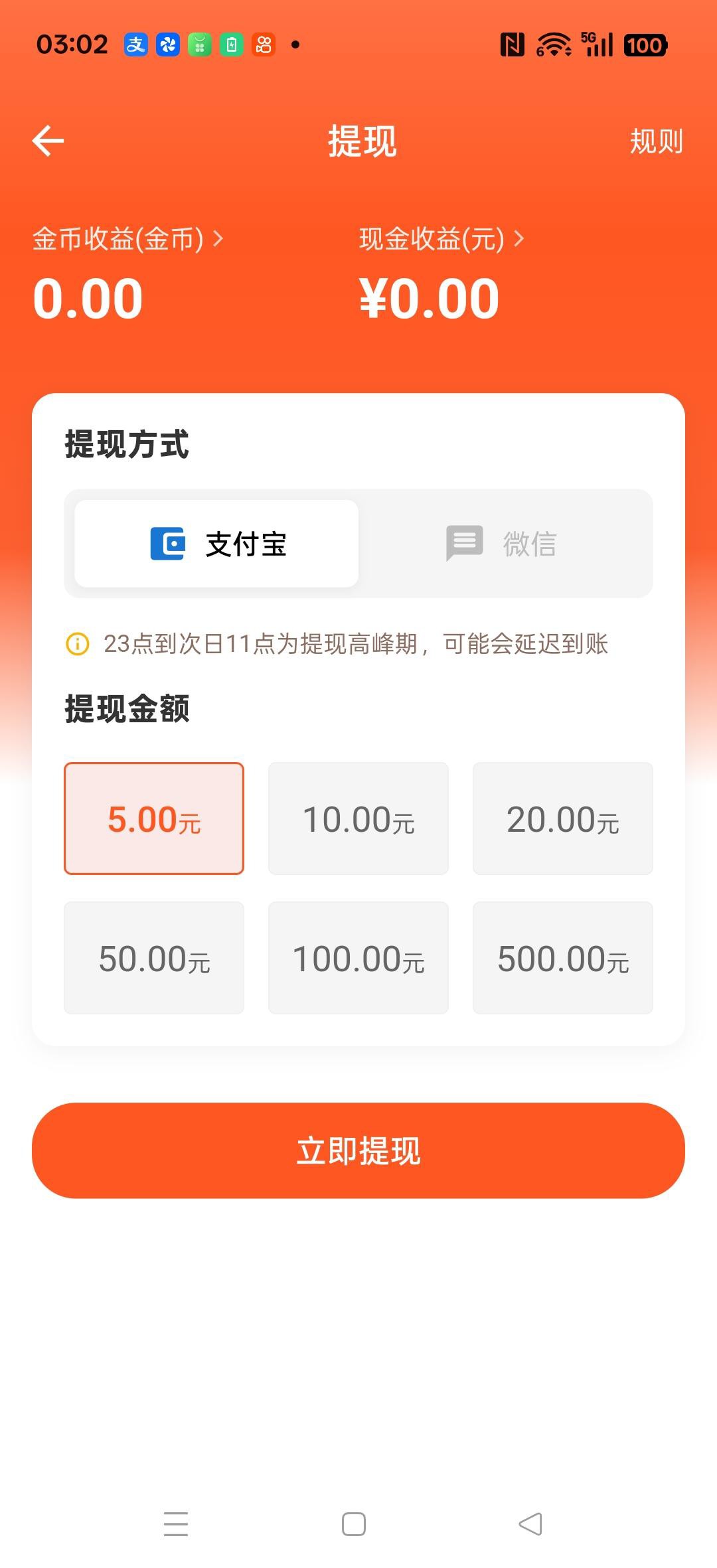The image size is (717, 1568).
Task: Select the 50.00元 amount
Action: click(x=154, y=958)
